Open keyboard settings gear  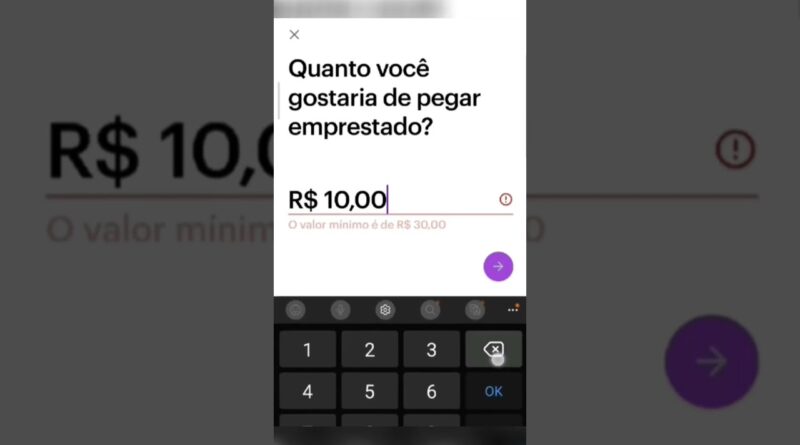(x=385, y=310)
